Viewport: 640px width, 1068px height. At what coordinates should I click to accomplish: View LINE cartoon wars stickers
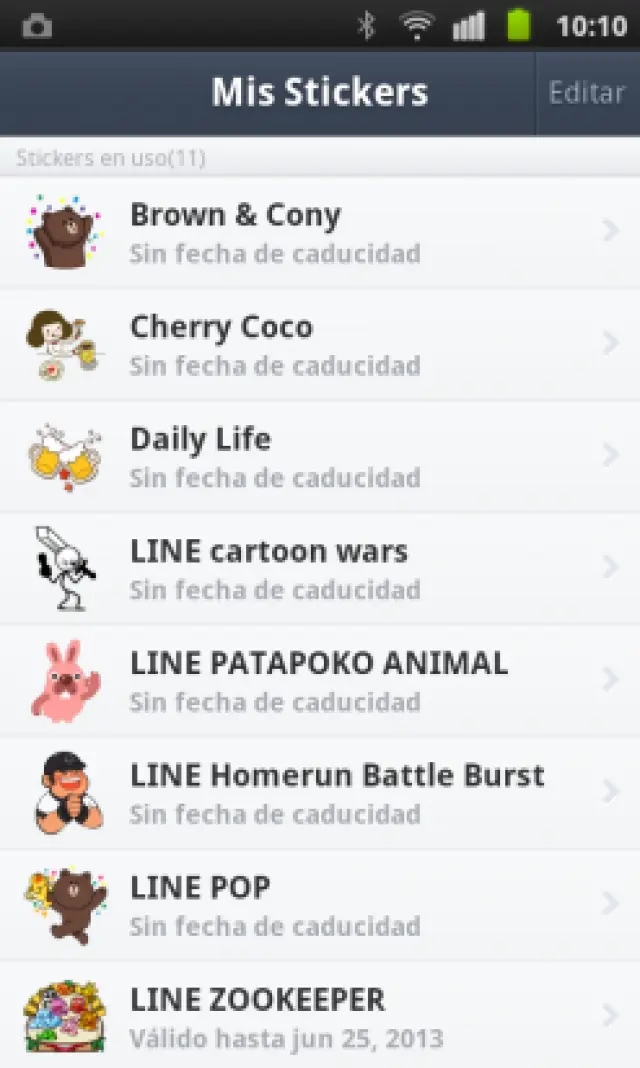320,569
